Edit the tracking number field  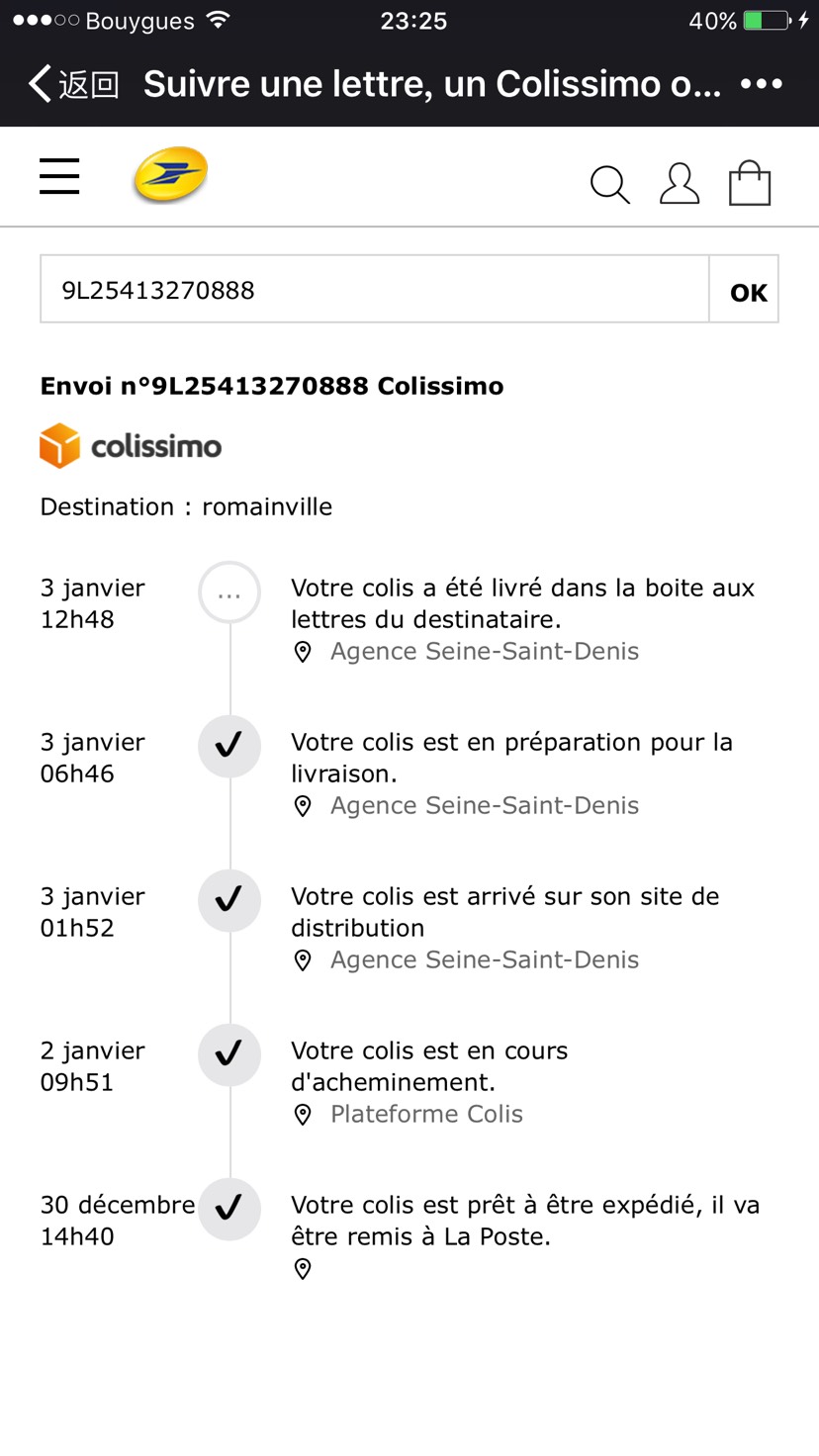coord(375,289)
